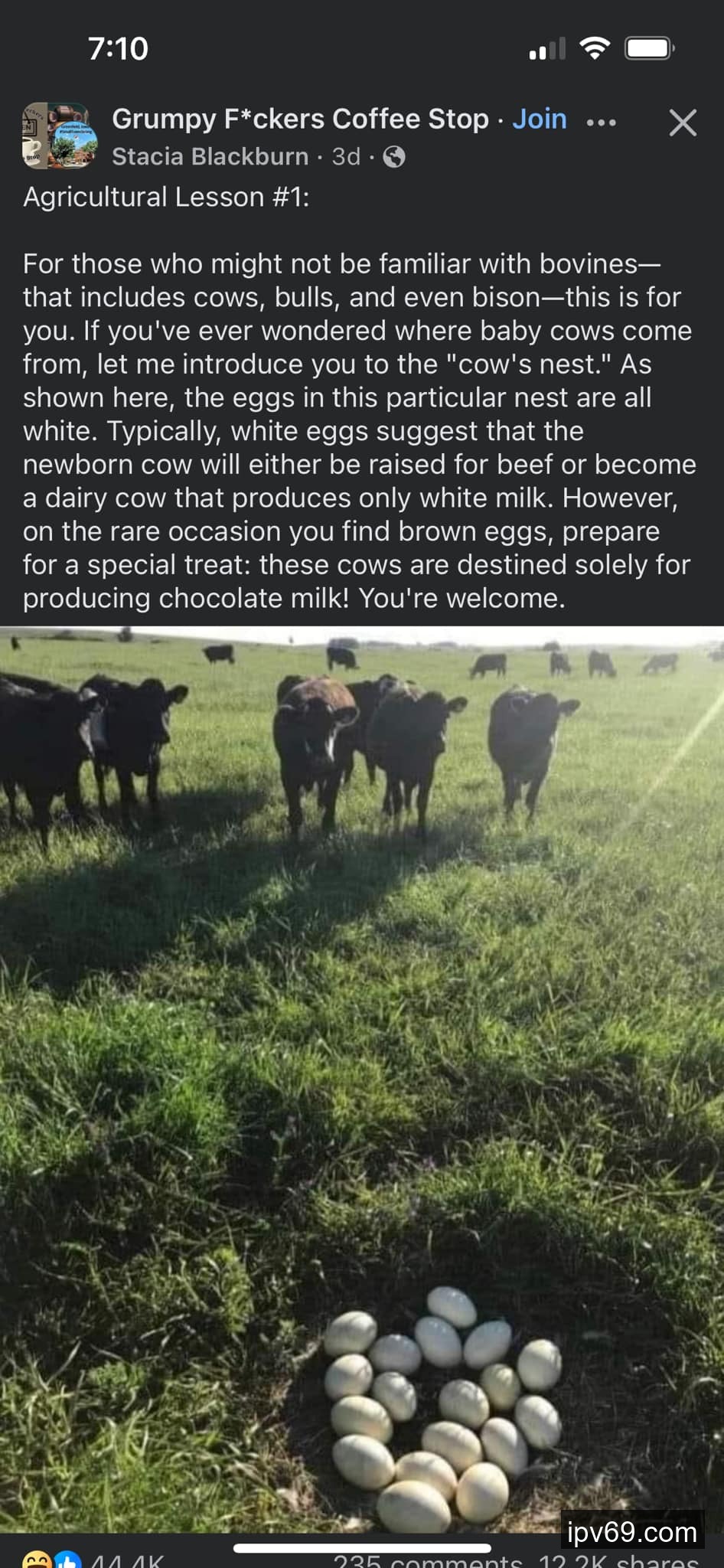View Stacia Blackburn's profile
This screenshot has height=1568, width=724.
point(210,157)
